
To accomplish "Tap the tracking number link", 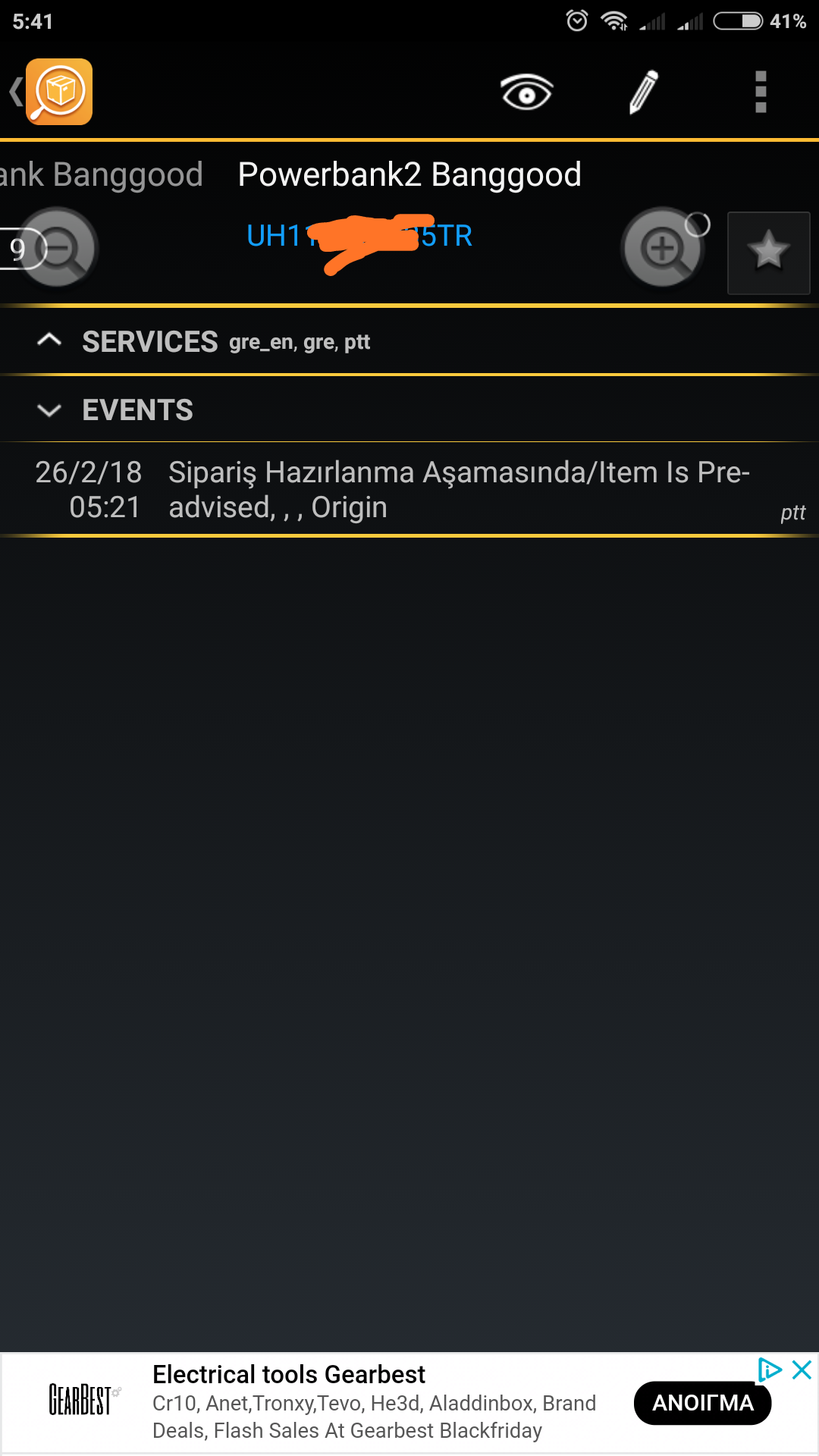I will (359, 237).
